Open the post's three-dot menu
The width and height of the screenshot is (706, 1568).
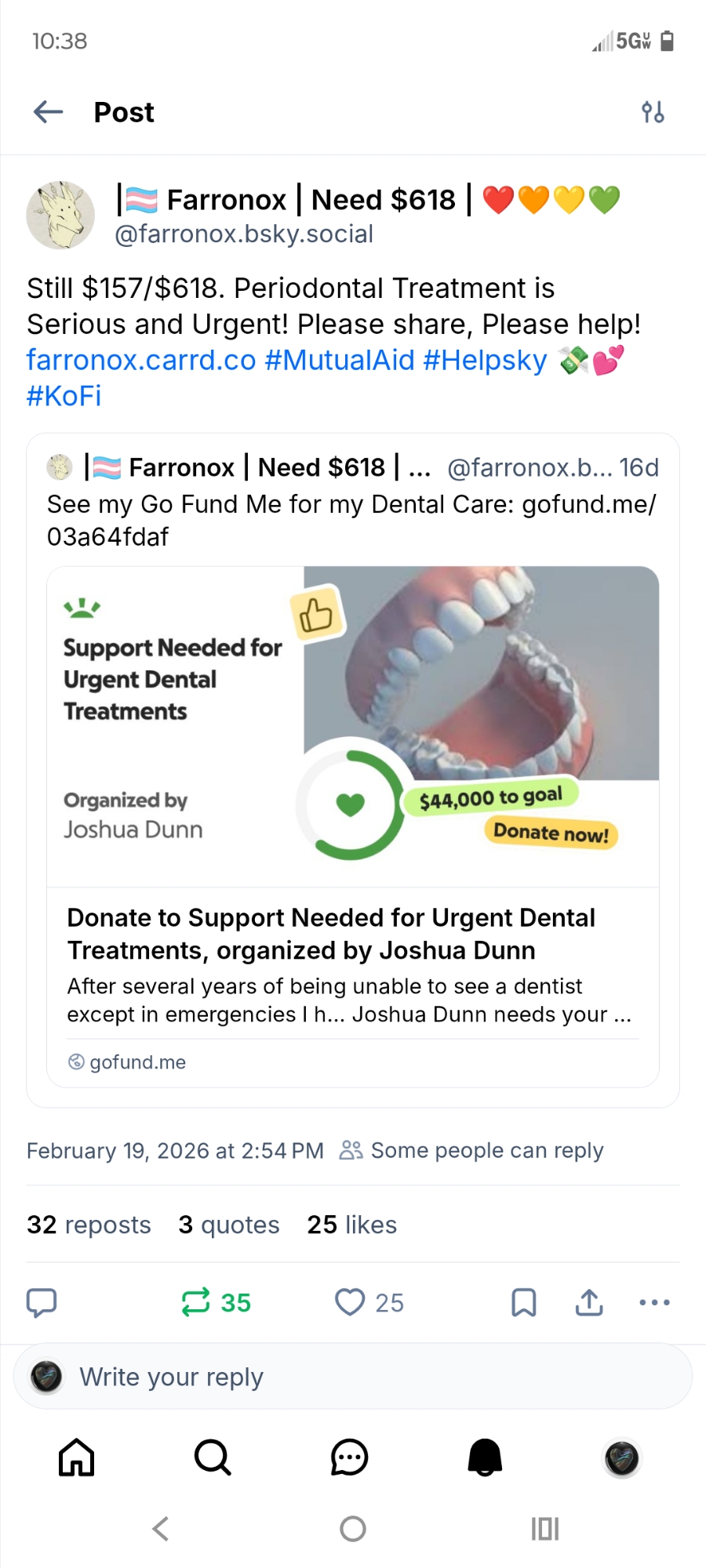click(654, 1302)
